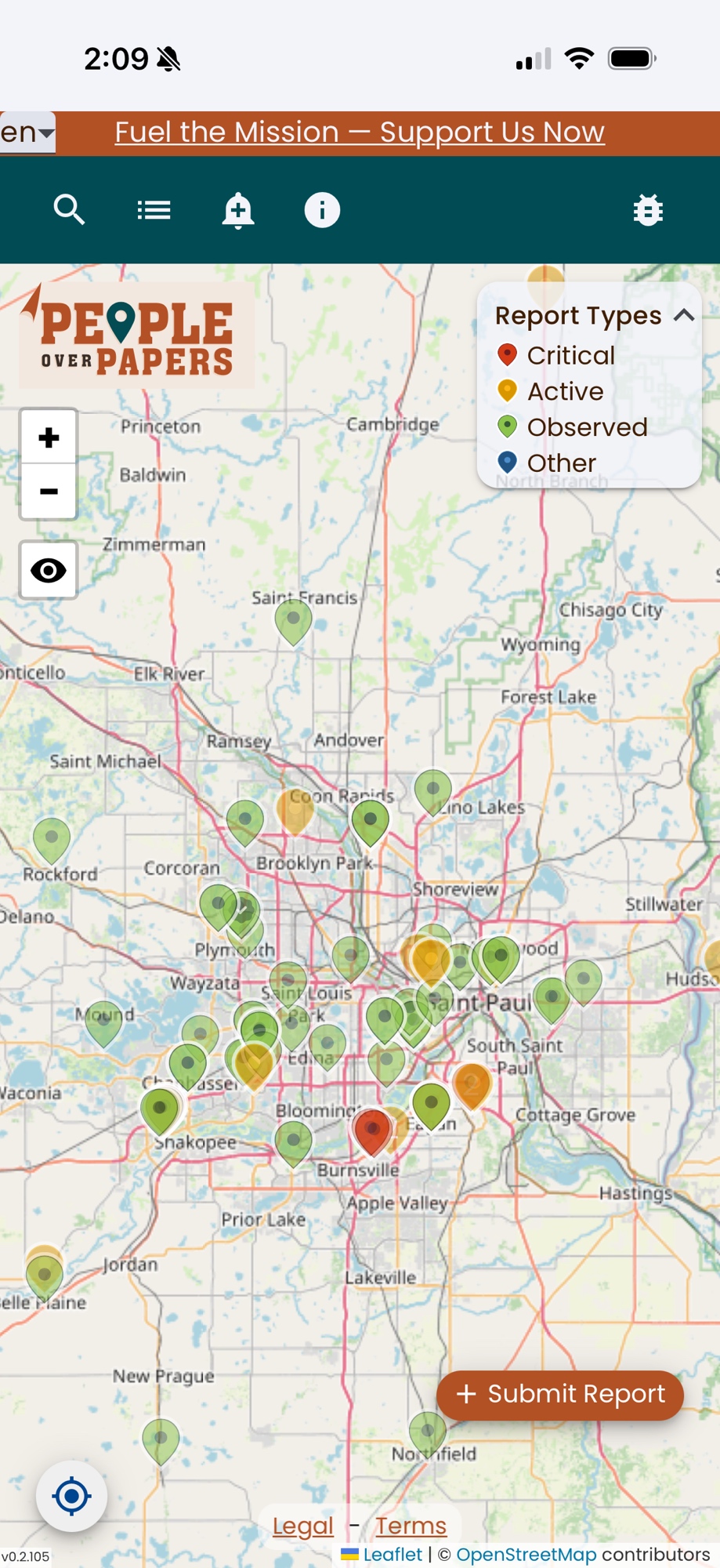
Task: Open the alert notifications bell
Action: 238,210
